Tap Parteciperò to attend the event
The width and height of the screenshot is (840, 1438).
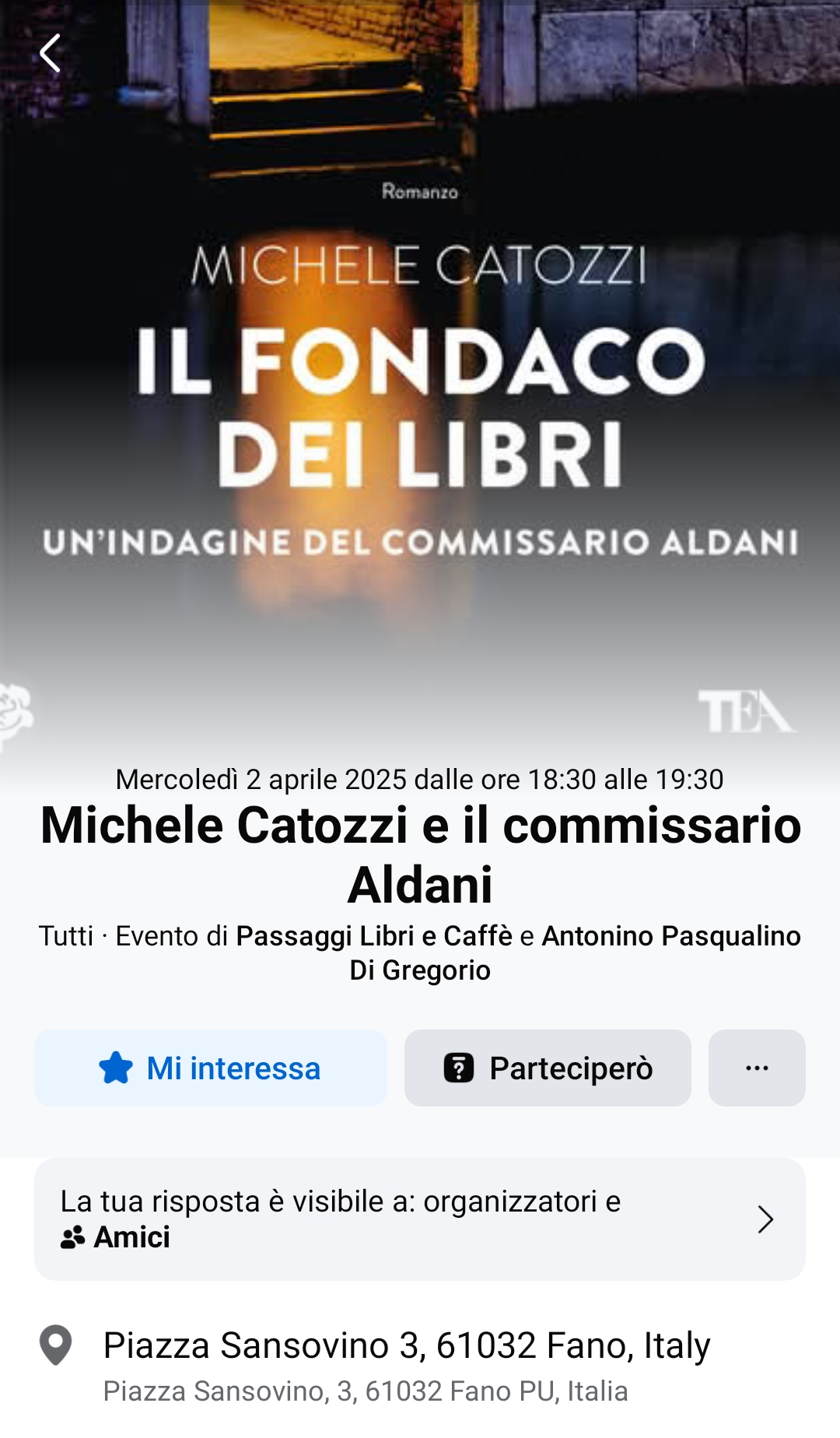(x=548, y=1068)
